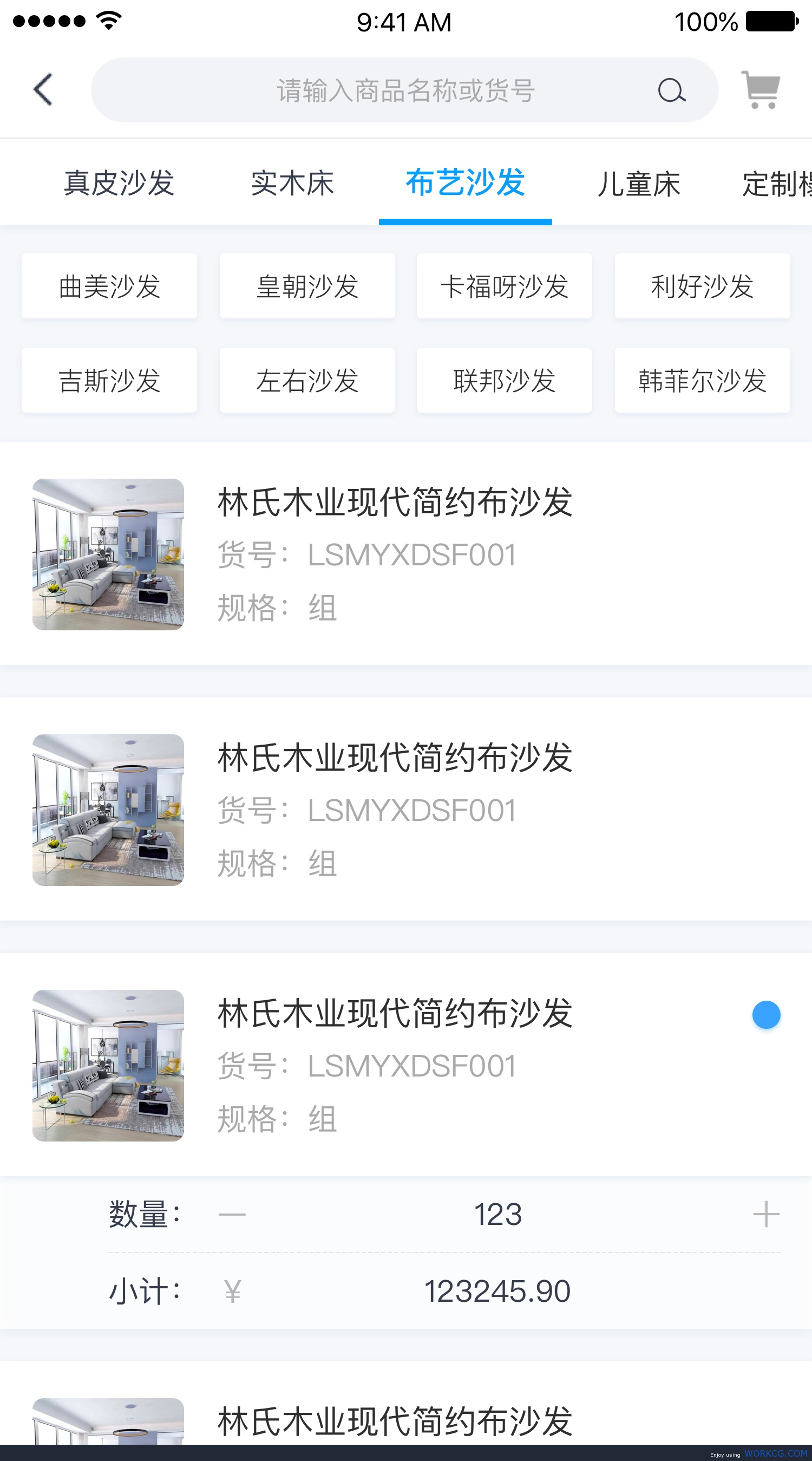Select the 吉斯沙发 chip

[109, 380]
